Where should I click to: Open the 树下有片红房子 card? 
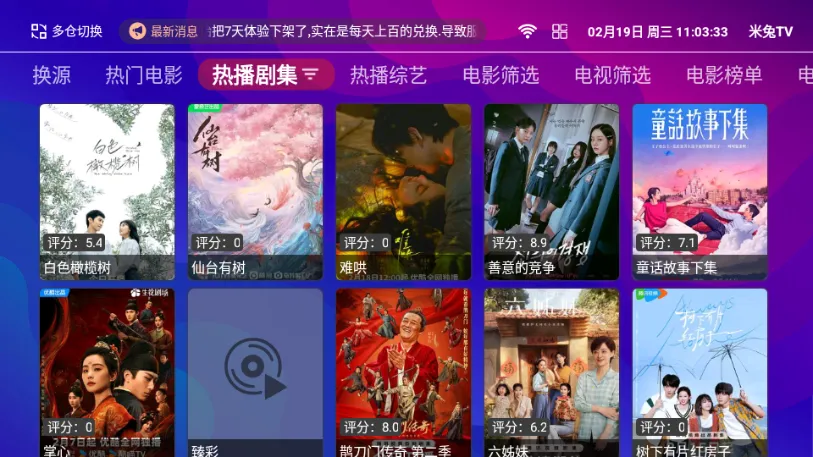(700, 373)
